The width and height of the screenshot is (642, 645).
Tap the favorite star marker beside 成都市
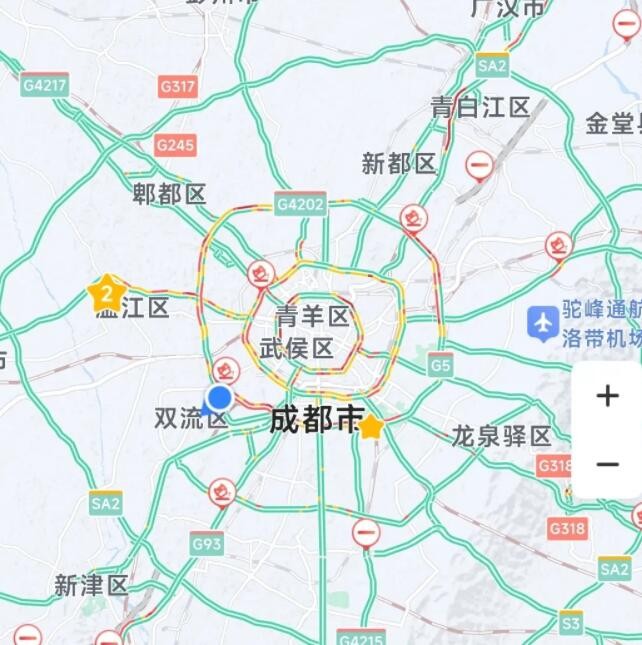[x=371, y=427]
